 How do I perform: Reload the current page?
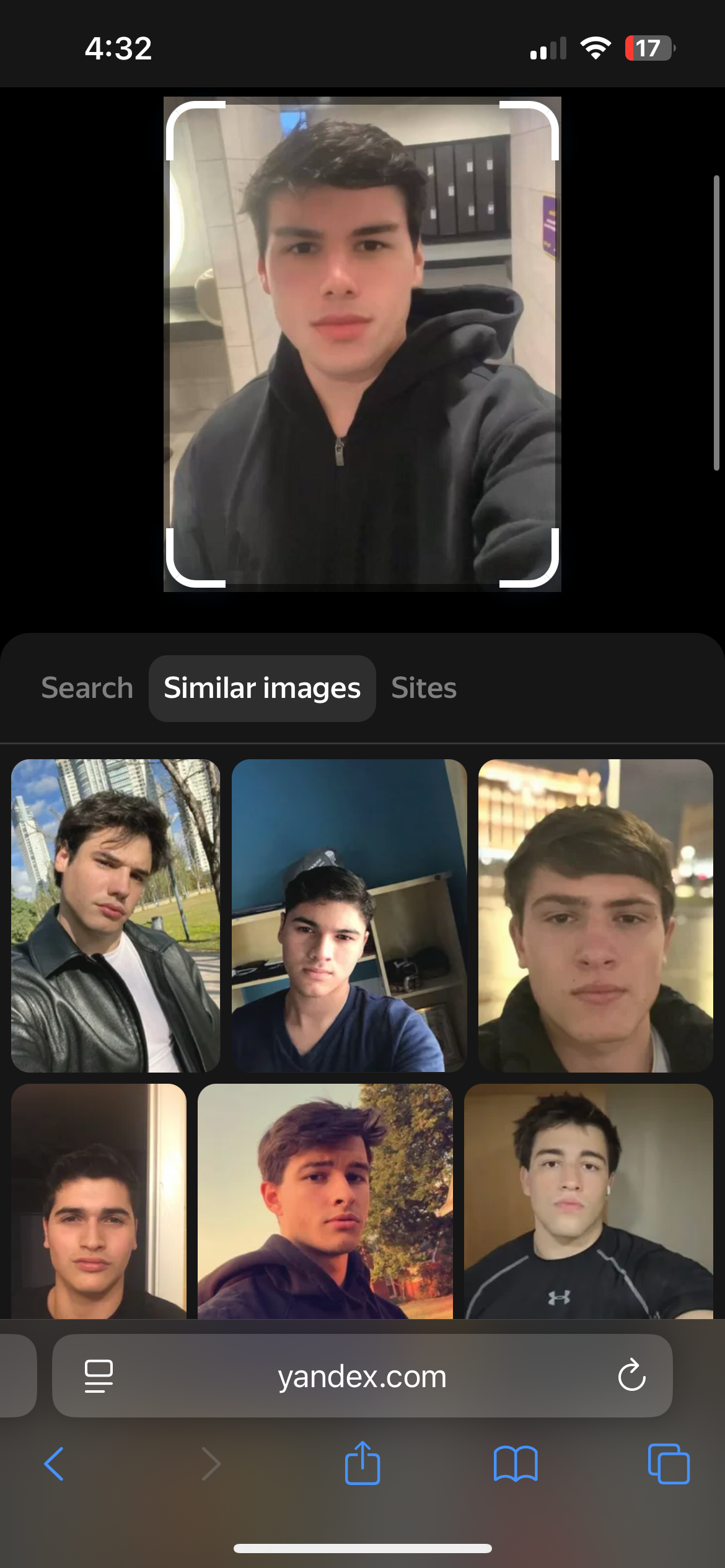tap(631, 1376)
